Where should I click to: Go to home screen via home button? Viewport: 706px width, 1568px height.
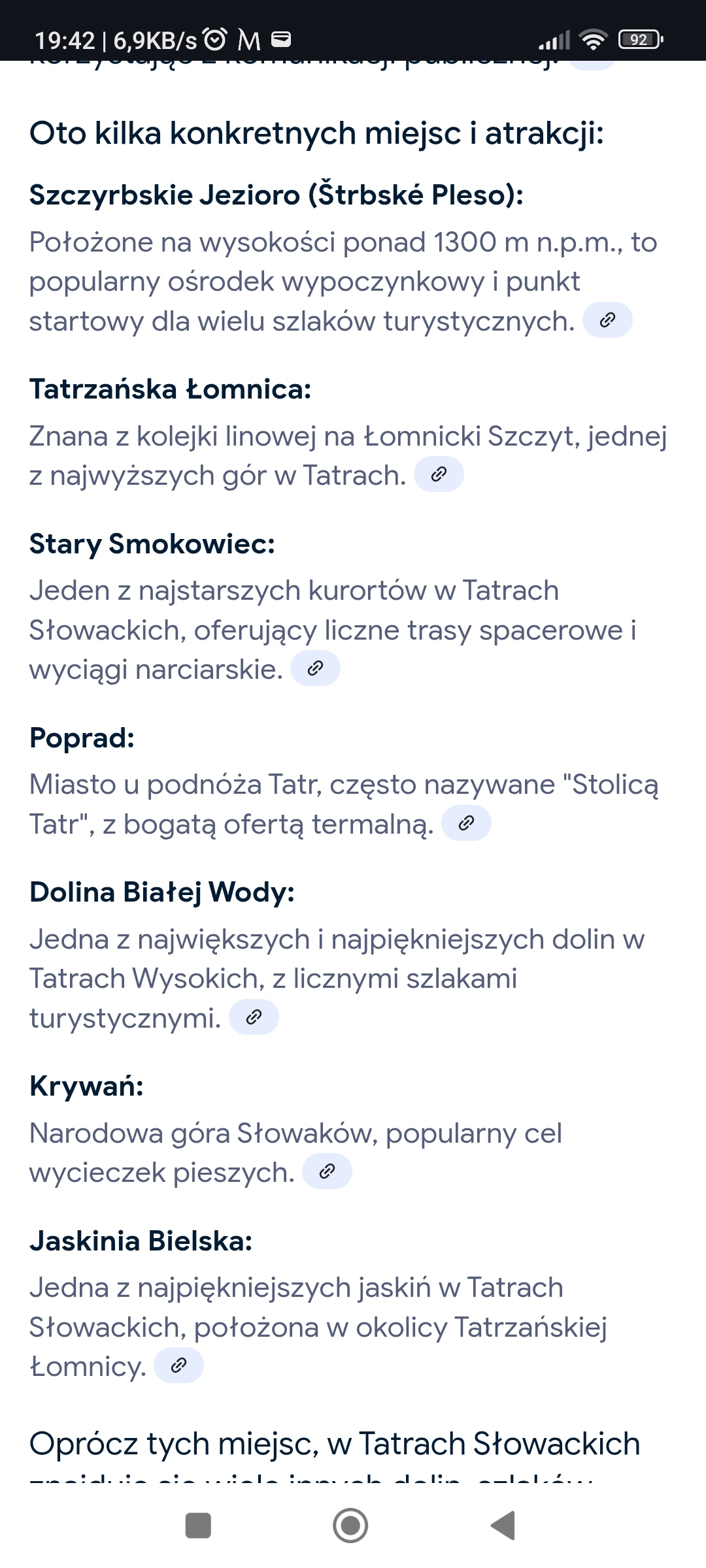click(x=350, y=1526)
